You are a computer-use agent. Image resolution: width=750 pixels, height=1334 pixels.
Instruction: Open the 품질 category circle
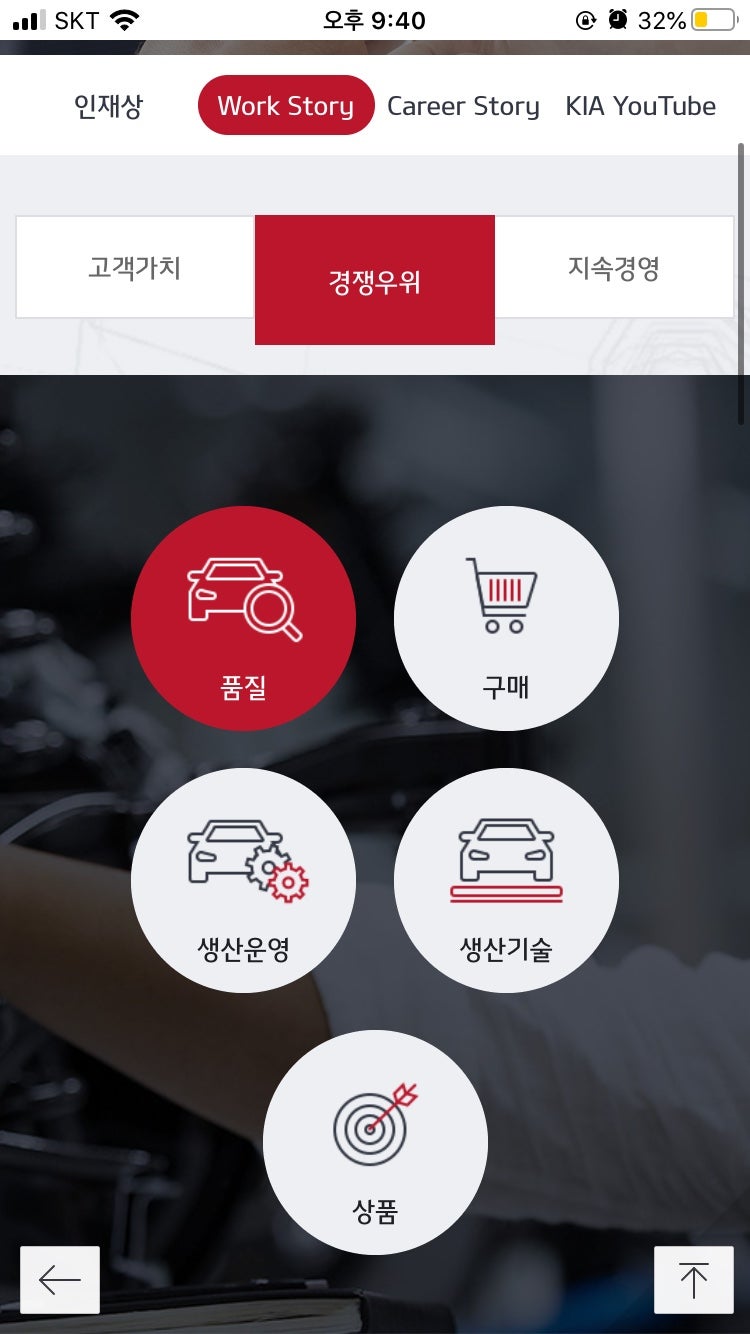click(x=243, y=618)
